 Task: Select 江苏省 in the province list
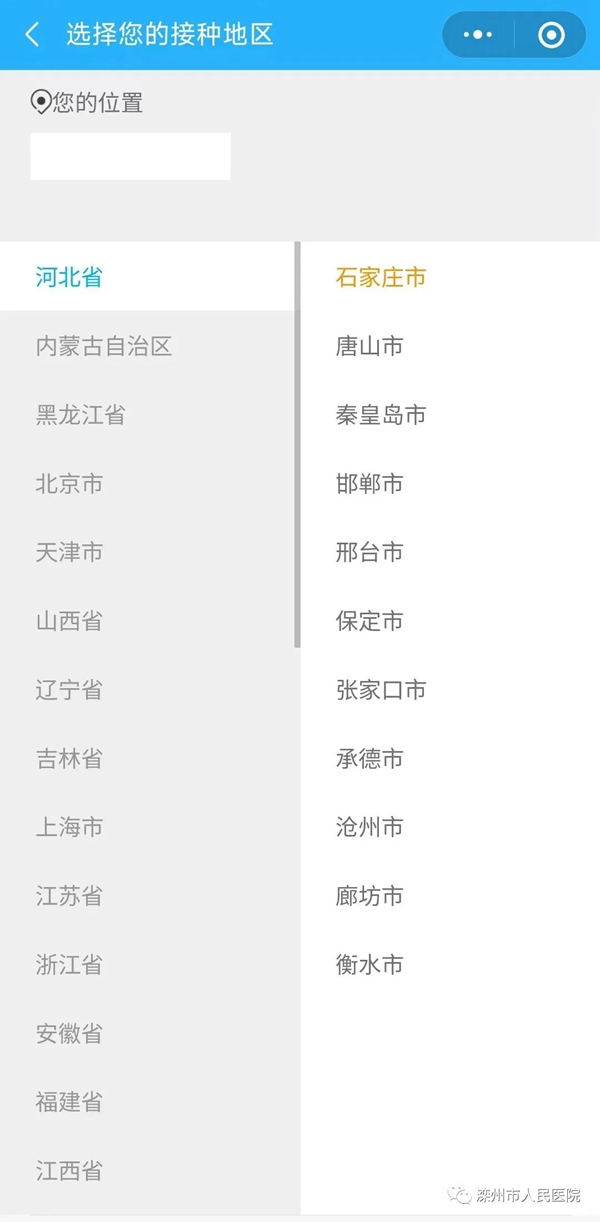(x=148, y=896)
